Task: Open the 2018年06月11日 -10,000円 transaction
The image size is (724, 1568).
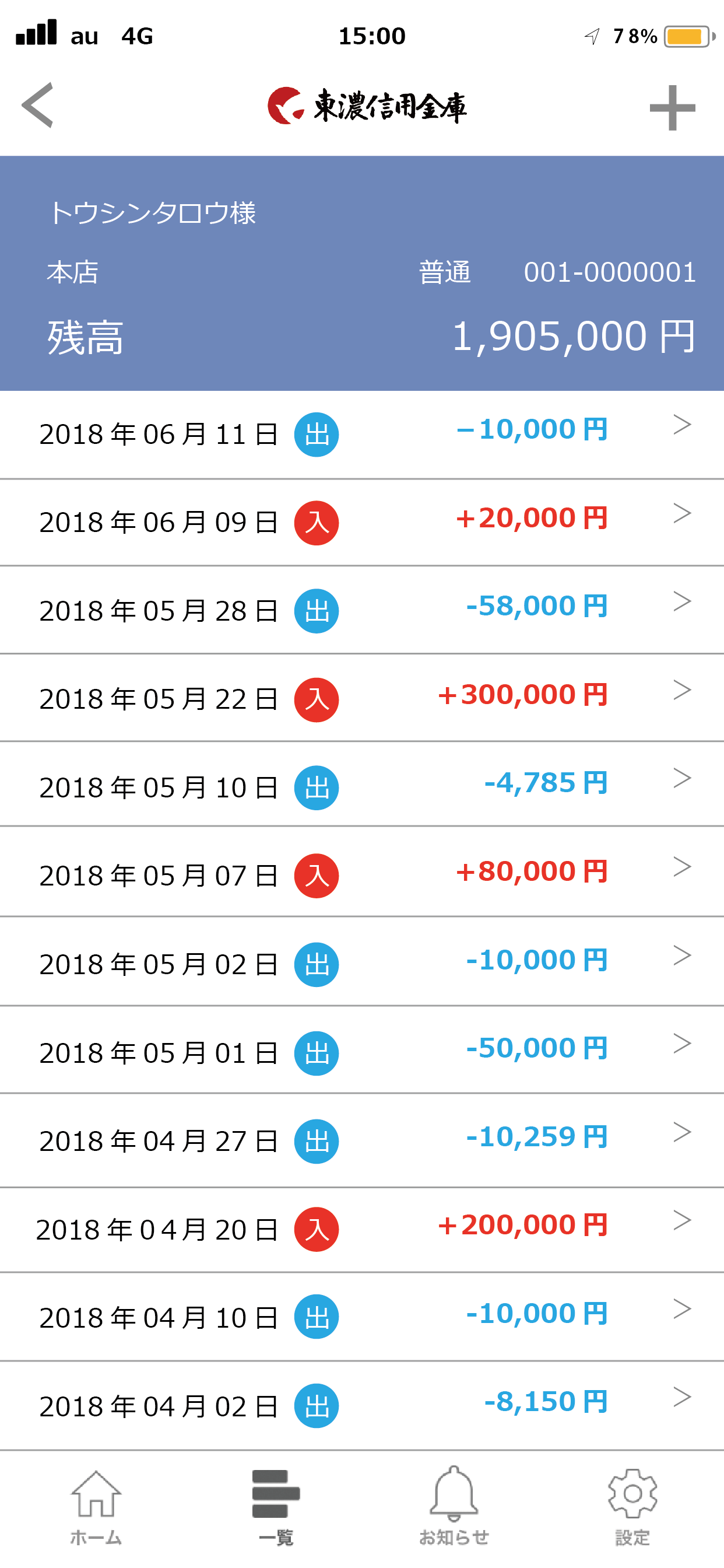Action: [362, 435]
